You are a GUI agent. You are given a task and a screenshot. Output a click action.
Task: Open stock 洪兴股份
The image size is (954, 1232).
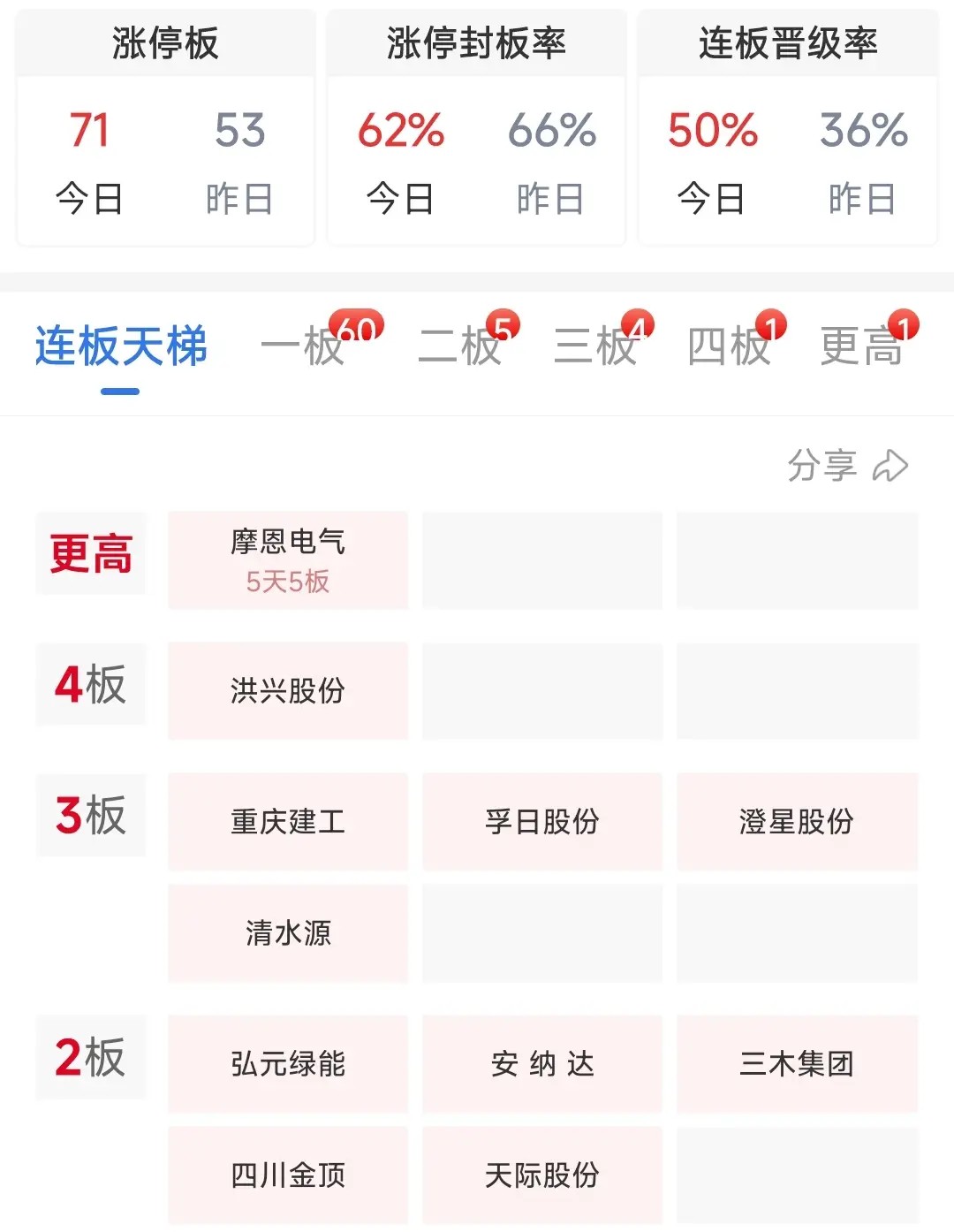tap(288, 691)
